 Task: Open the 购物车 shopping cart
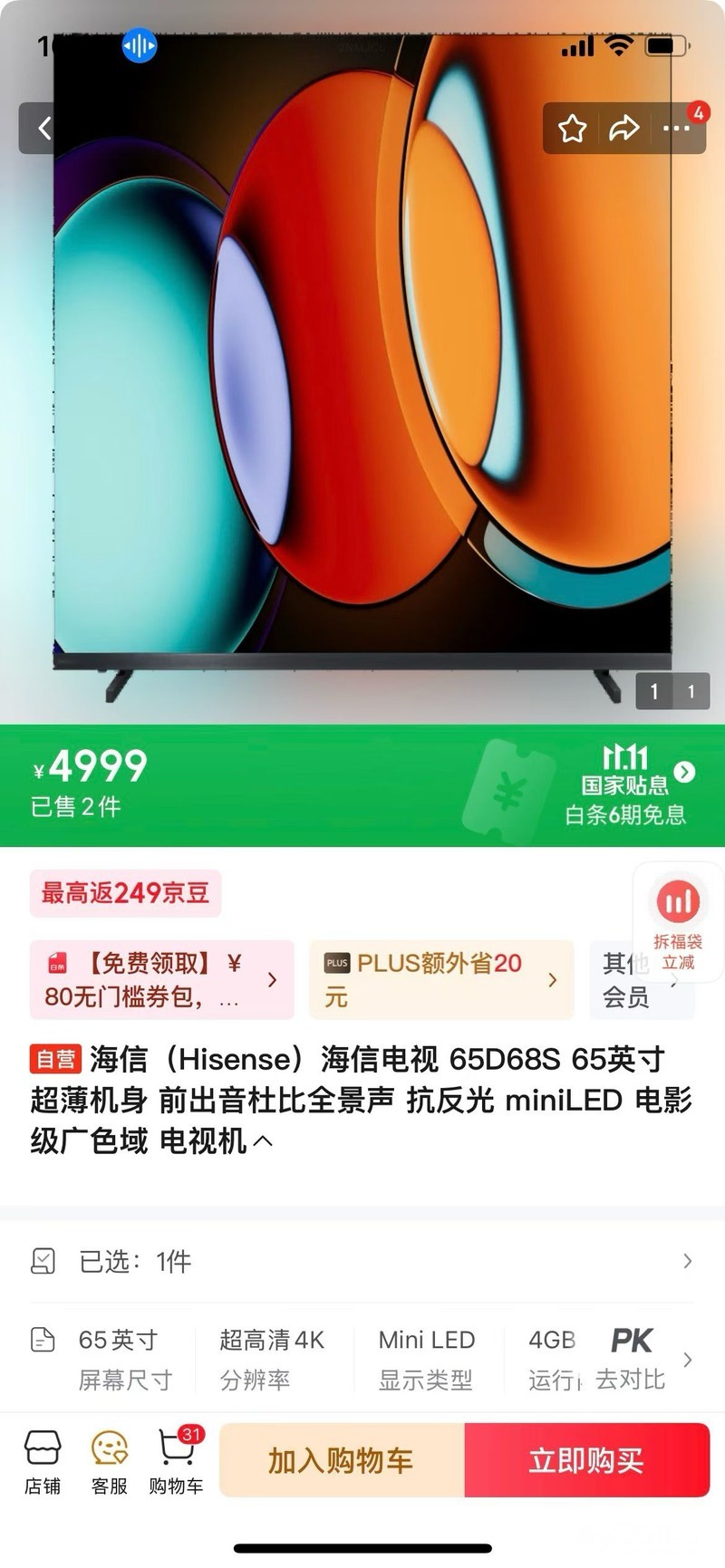pos(177,1460)
